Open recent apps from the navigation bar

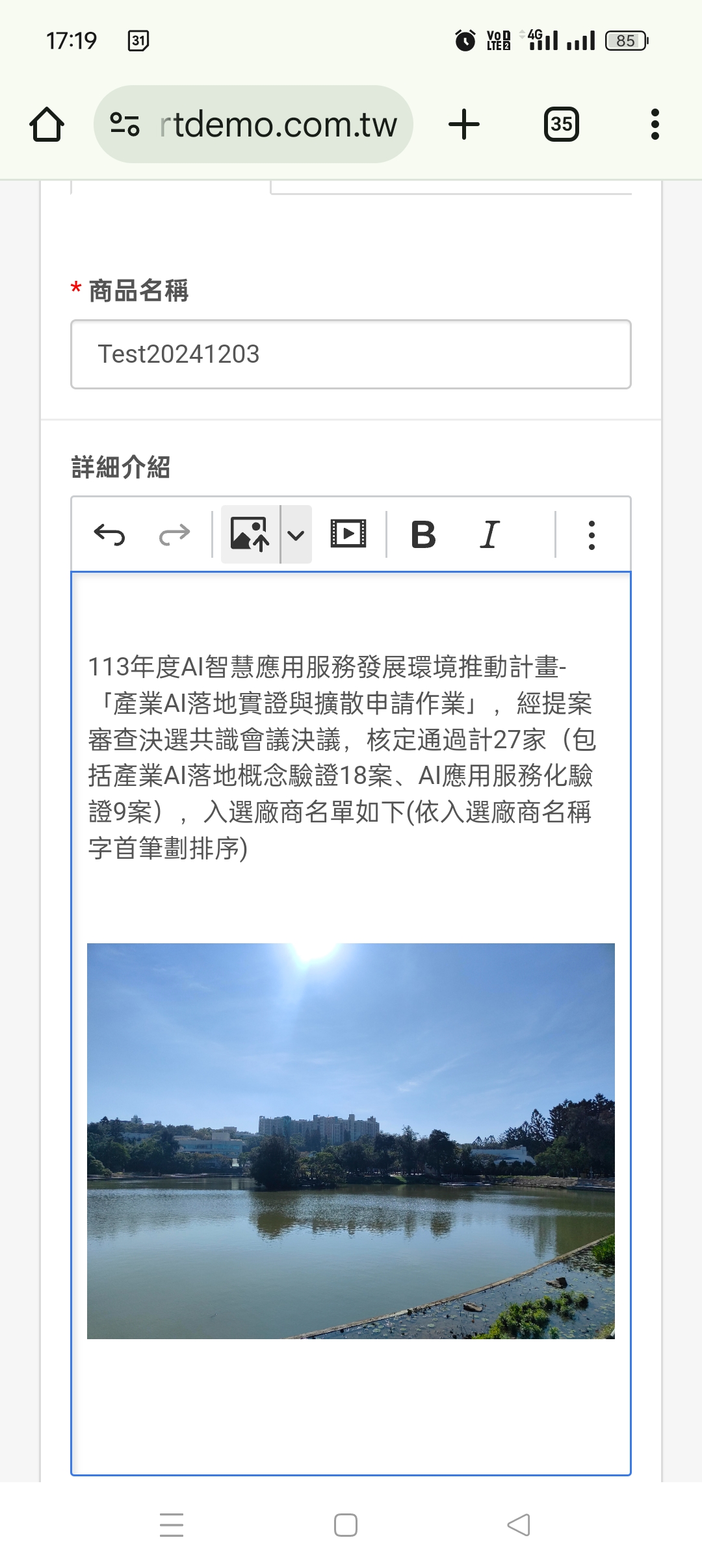pos(172,1524)
